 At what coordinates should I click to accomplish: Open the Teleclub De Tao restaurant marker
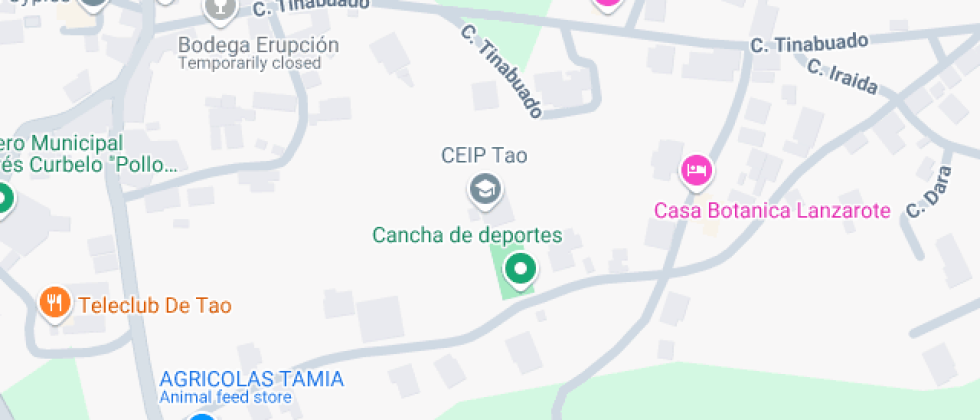tap(54, 302)
